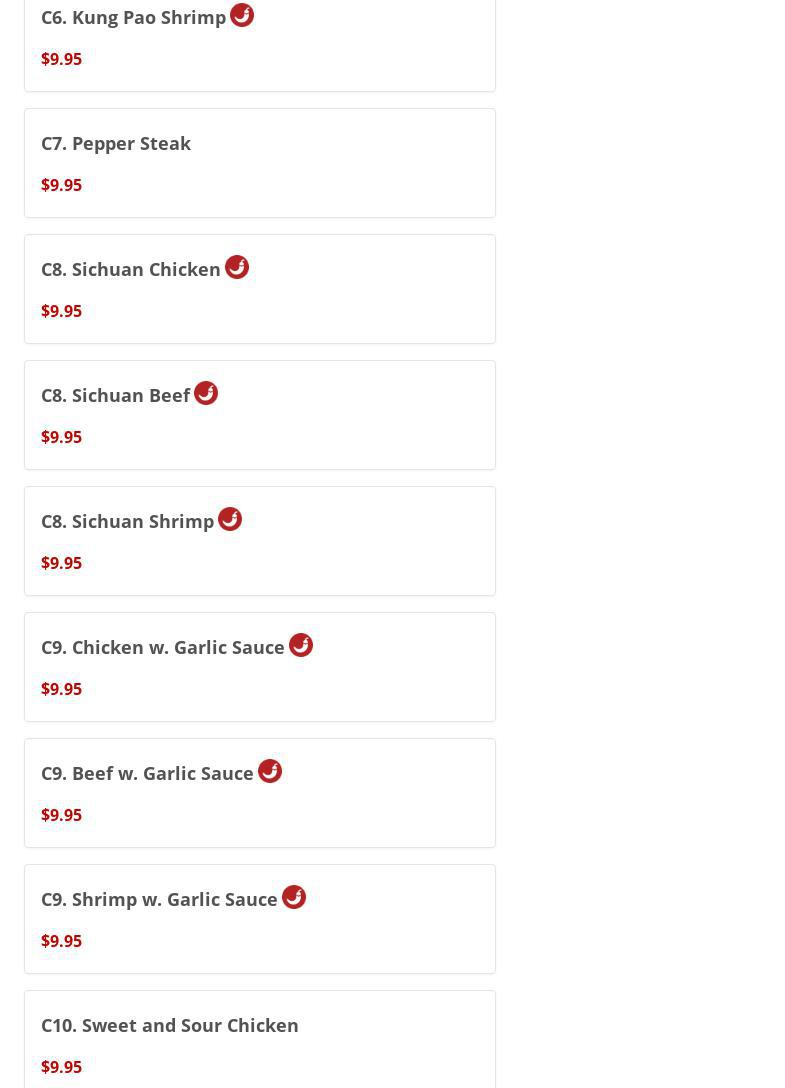The image size is (785, 1088).
Task: Select C7. Pepper Steak menu item
Action: click(259, 163)
